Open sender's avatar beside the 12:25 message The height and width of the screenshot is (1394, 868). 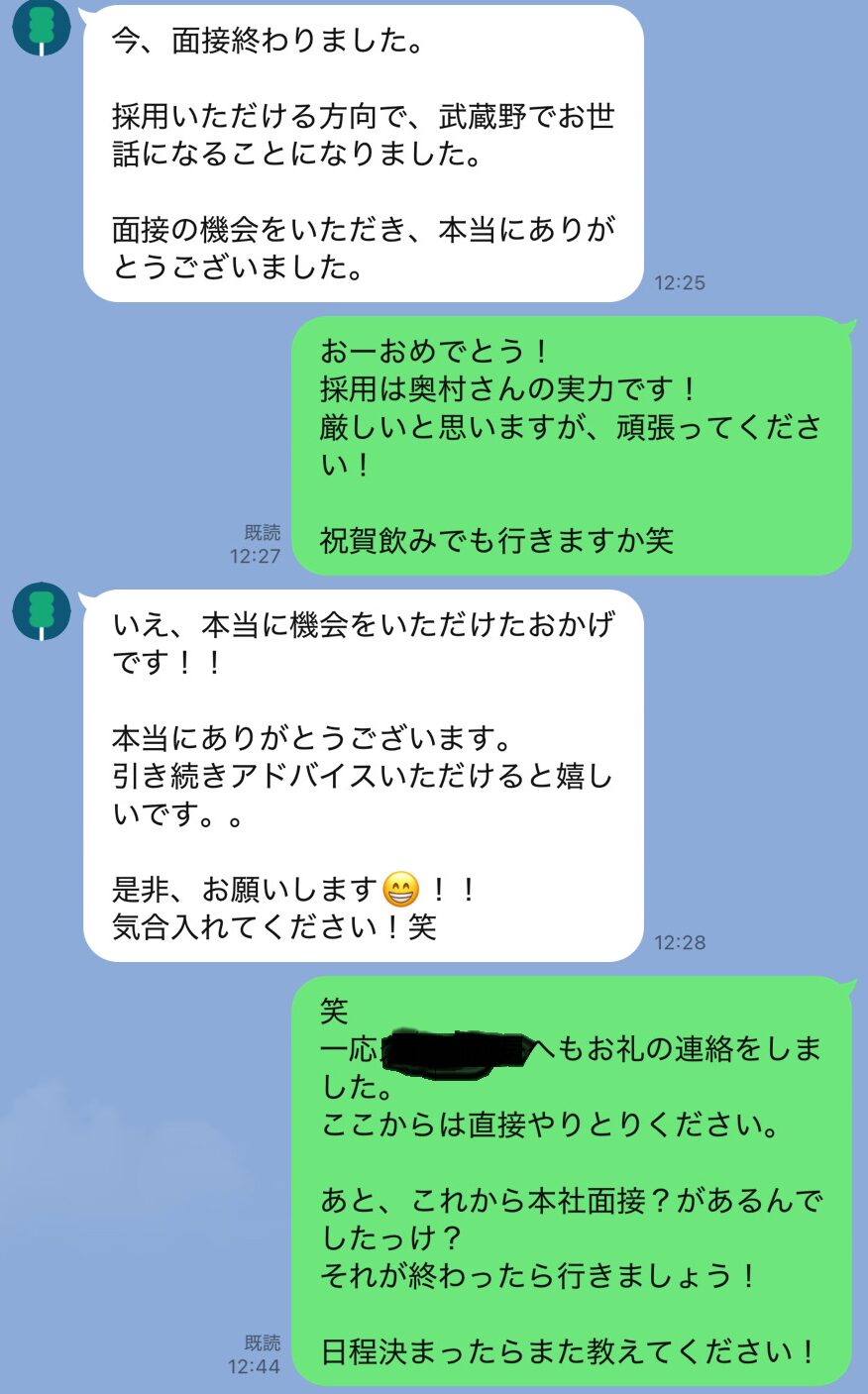(41, 28)
